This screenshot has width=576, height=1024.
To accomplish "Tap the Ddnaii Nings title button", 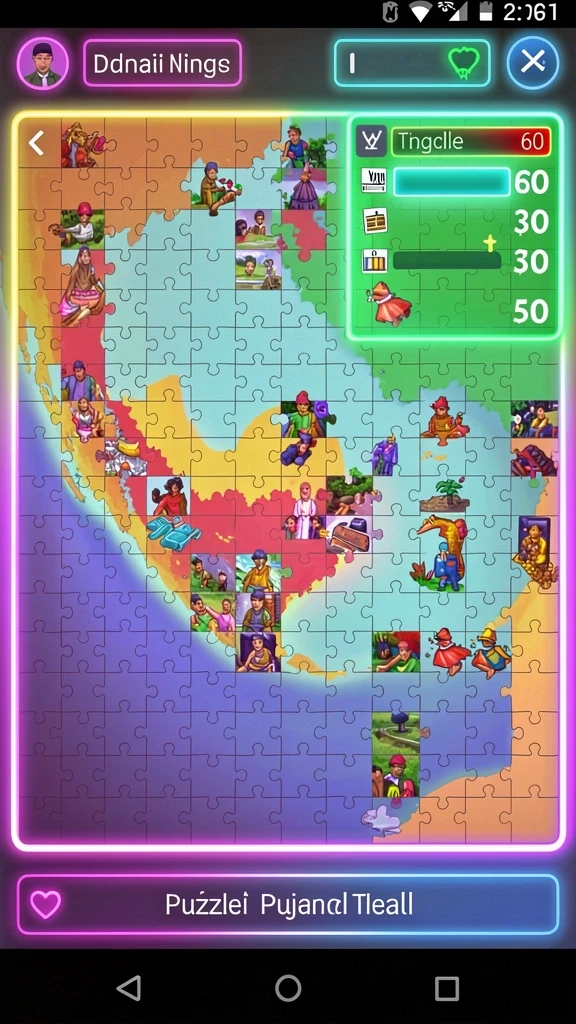I will click(162, 63).
